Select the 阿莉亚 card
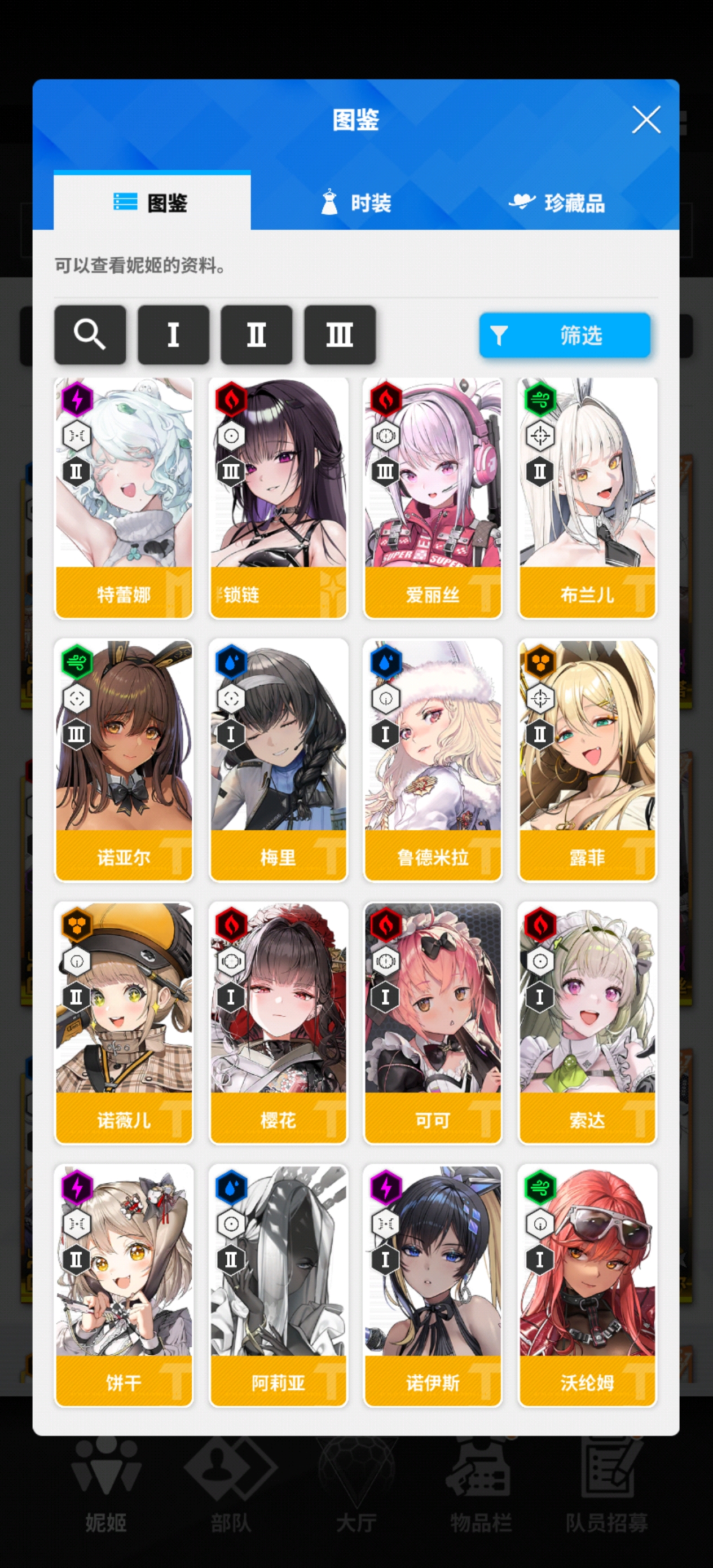The image size is (713, 1568). (278, 1285)
